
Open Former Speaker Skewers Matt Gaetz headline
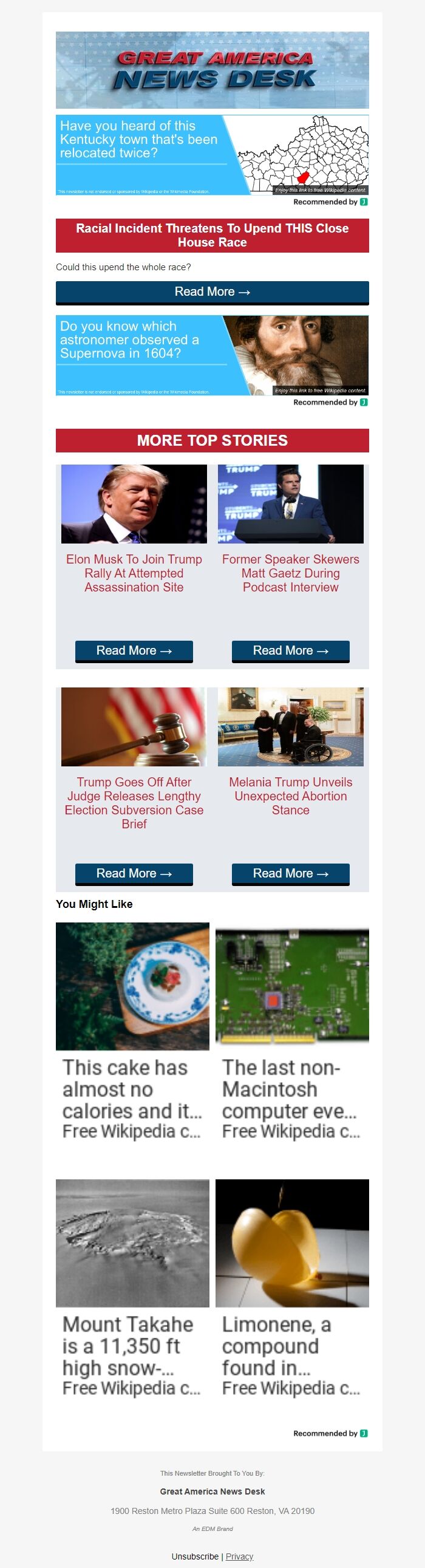(x=290, y=573)
